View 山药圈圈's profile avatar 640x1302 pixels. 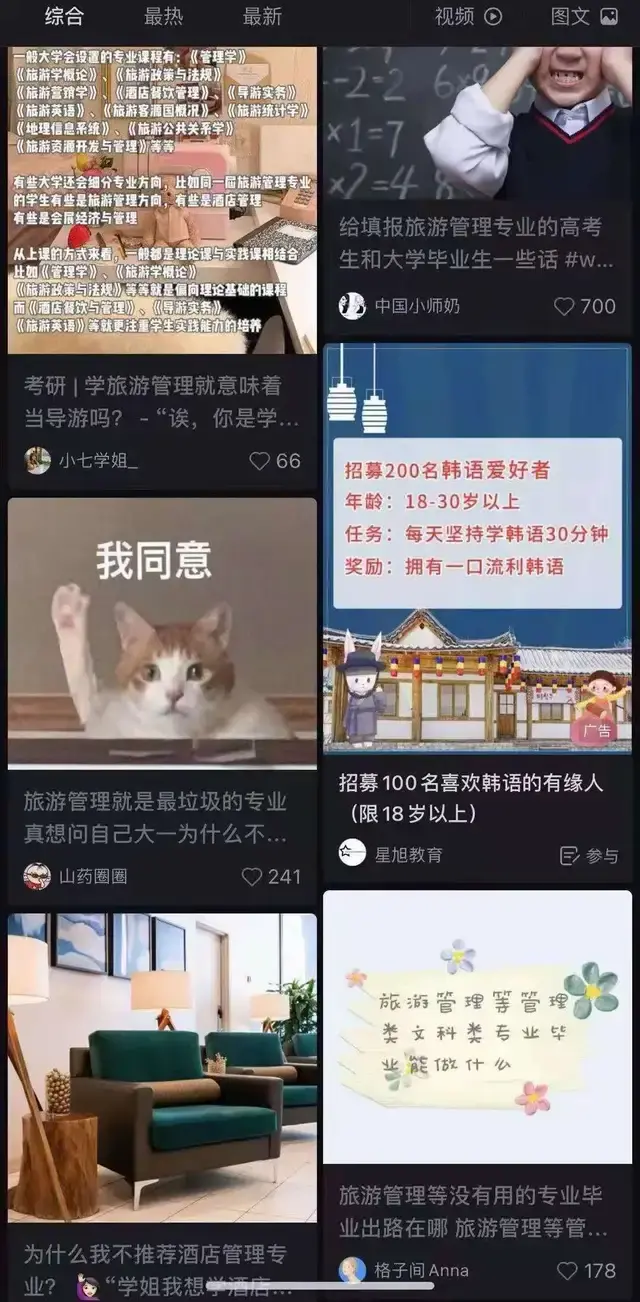(37, 877)
